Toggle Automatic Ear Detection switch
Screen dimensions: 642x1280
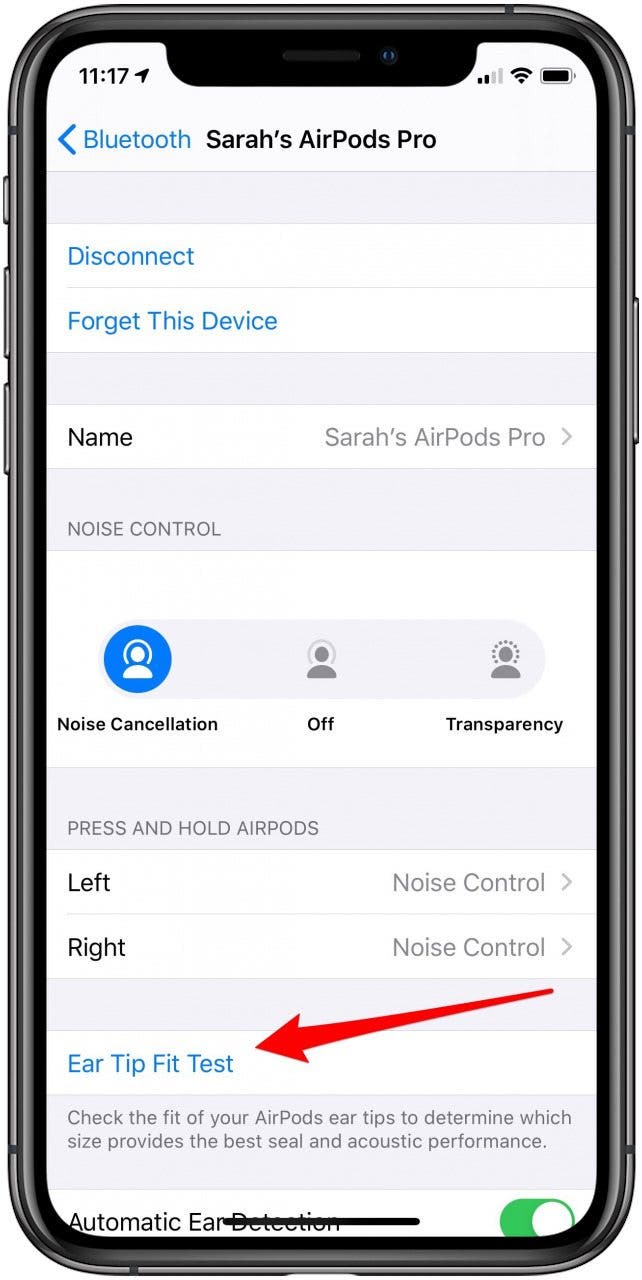click(536, 1218)
